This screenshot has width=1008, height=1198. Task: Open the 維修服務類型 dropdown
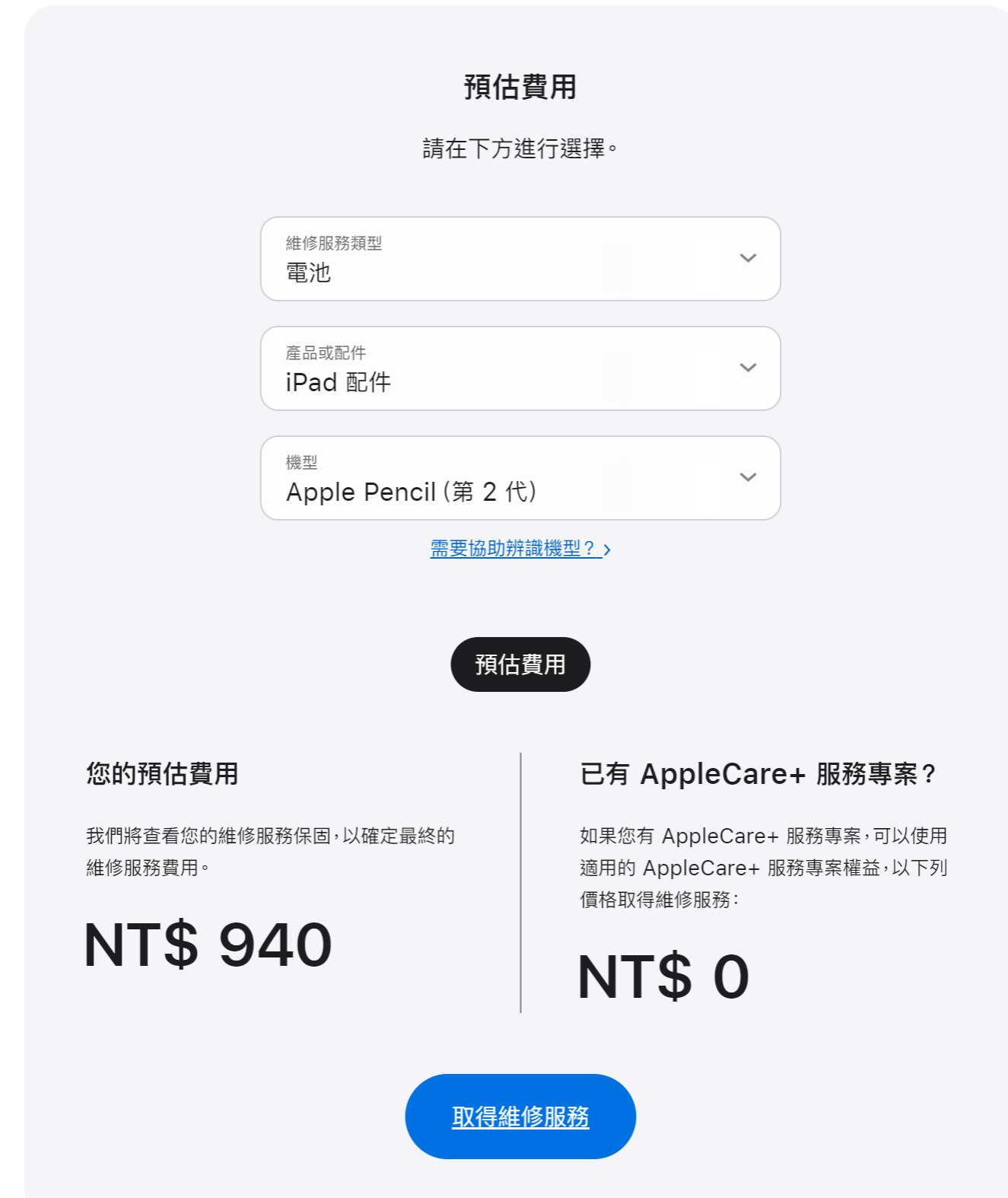point(520,259)
